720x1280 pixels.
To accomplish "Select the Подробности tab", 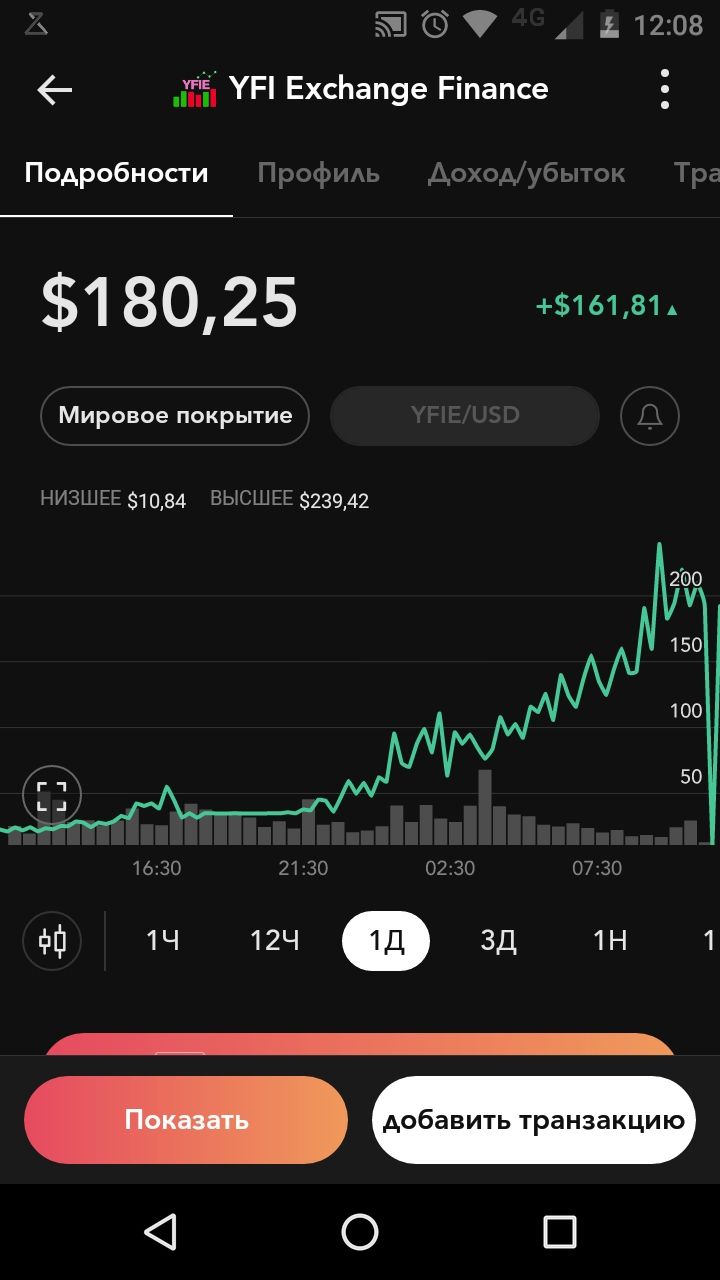I will [x=116, y=173].
